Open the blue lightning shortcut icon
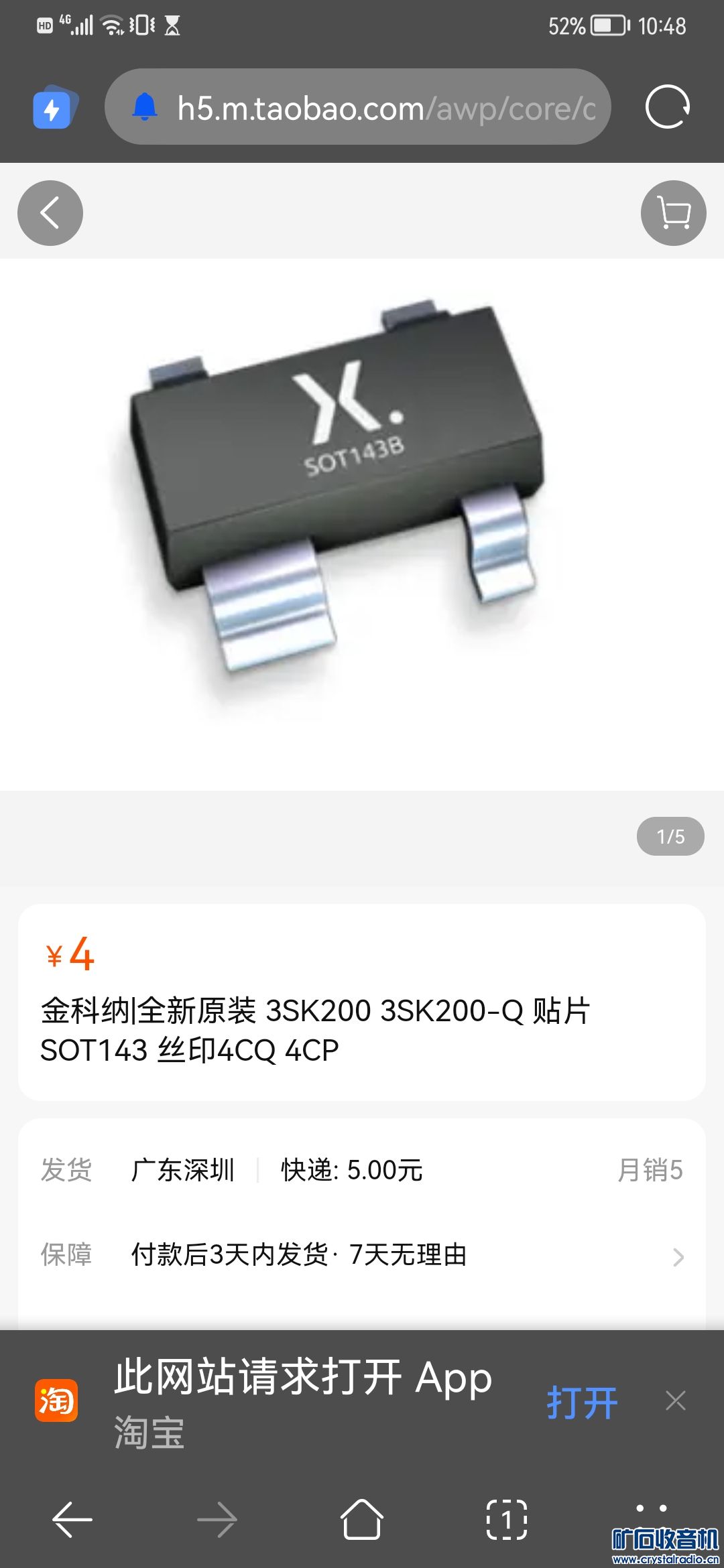The image size is (724, 1568). pyautogui.click(x=54, y=107)
